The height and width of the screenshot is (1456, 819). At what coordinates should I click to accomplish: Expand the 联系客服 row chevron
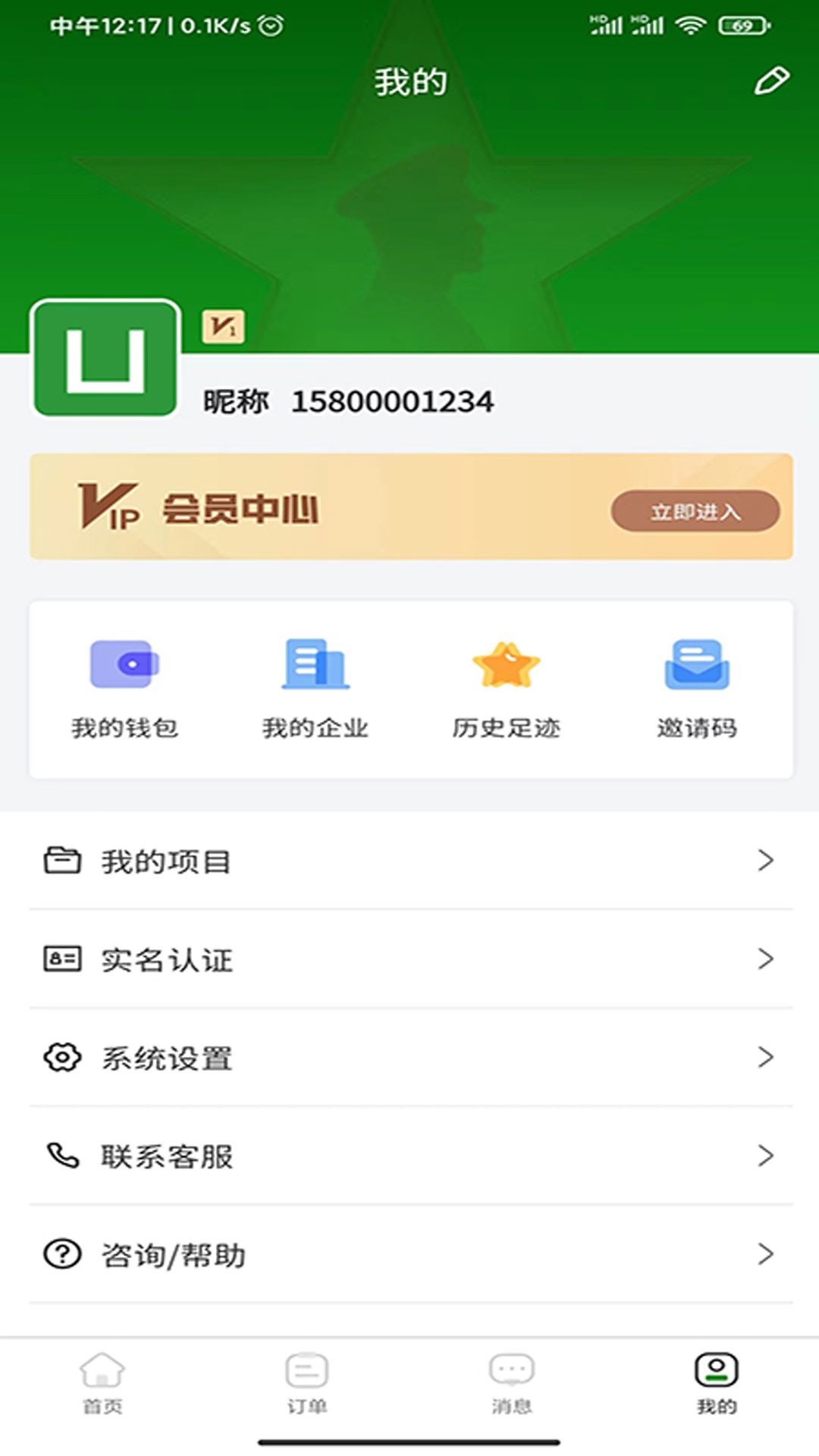[x=766, y=1156]
